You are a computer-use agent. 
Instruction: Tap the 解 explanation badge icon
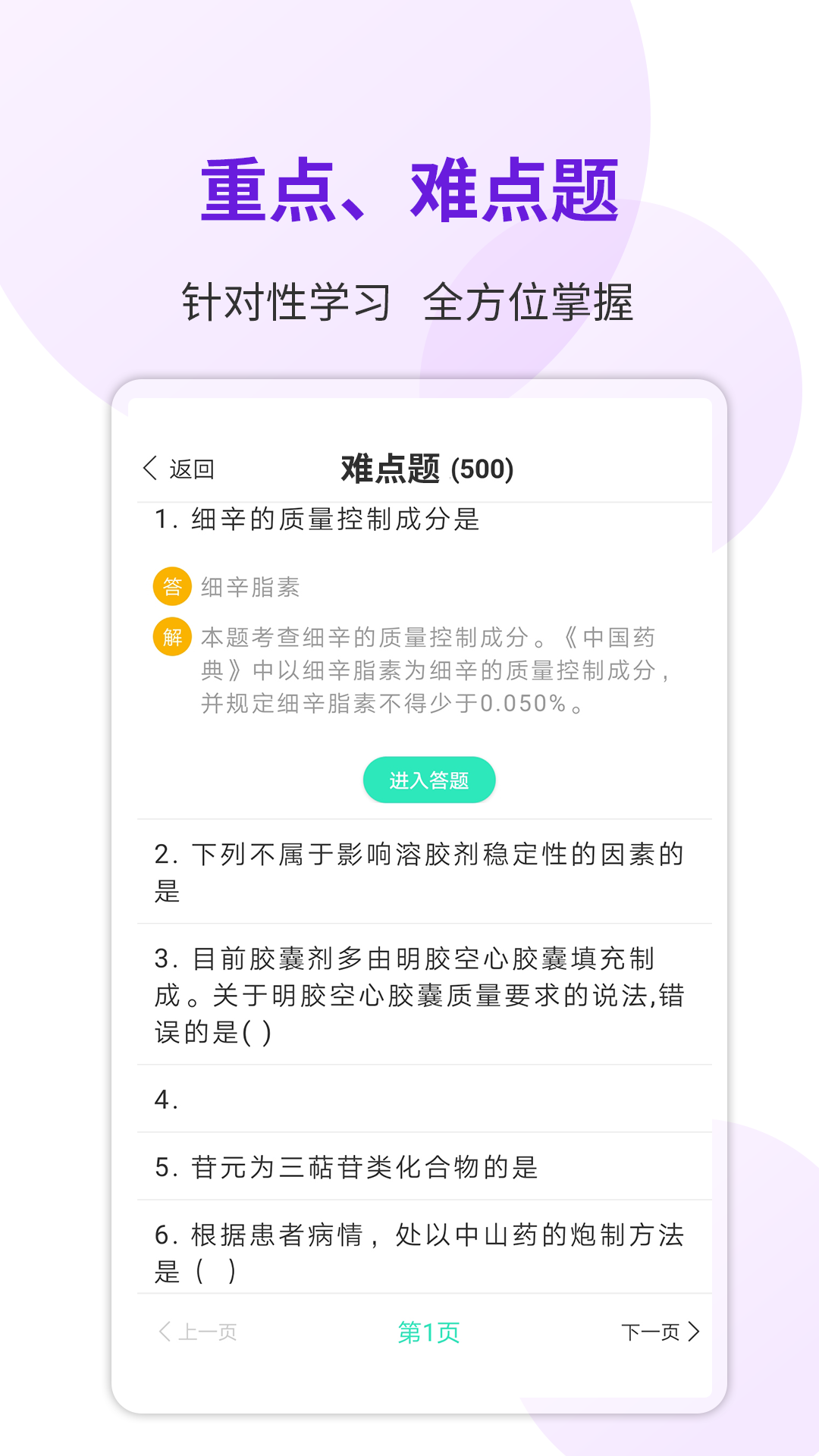[x=173, y=637]
